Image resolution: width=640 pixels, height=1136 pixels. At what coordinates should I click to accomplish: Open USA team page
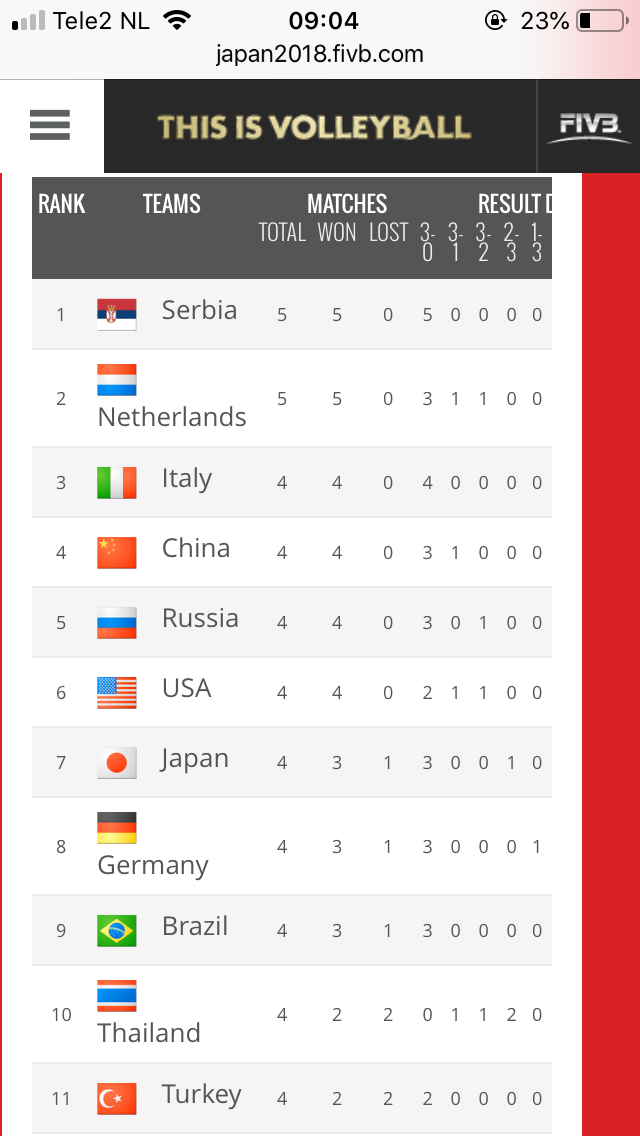click(x=186, y=688)
